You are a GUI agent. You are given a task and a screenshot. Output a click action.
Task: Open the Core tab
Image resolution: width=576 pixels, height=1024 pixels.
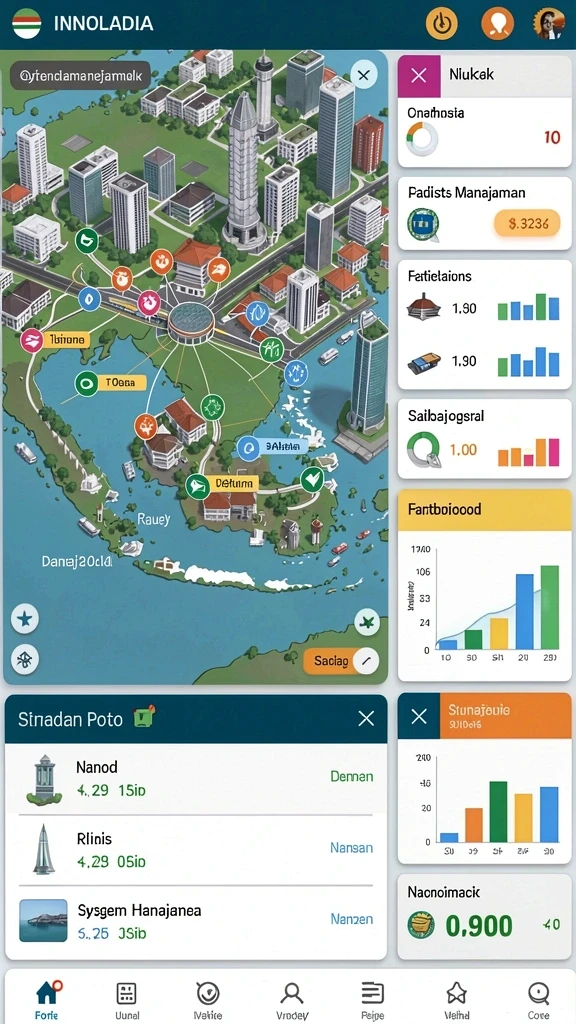[538, 1000]
